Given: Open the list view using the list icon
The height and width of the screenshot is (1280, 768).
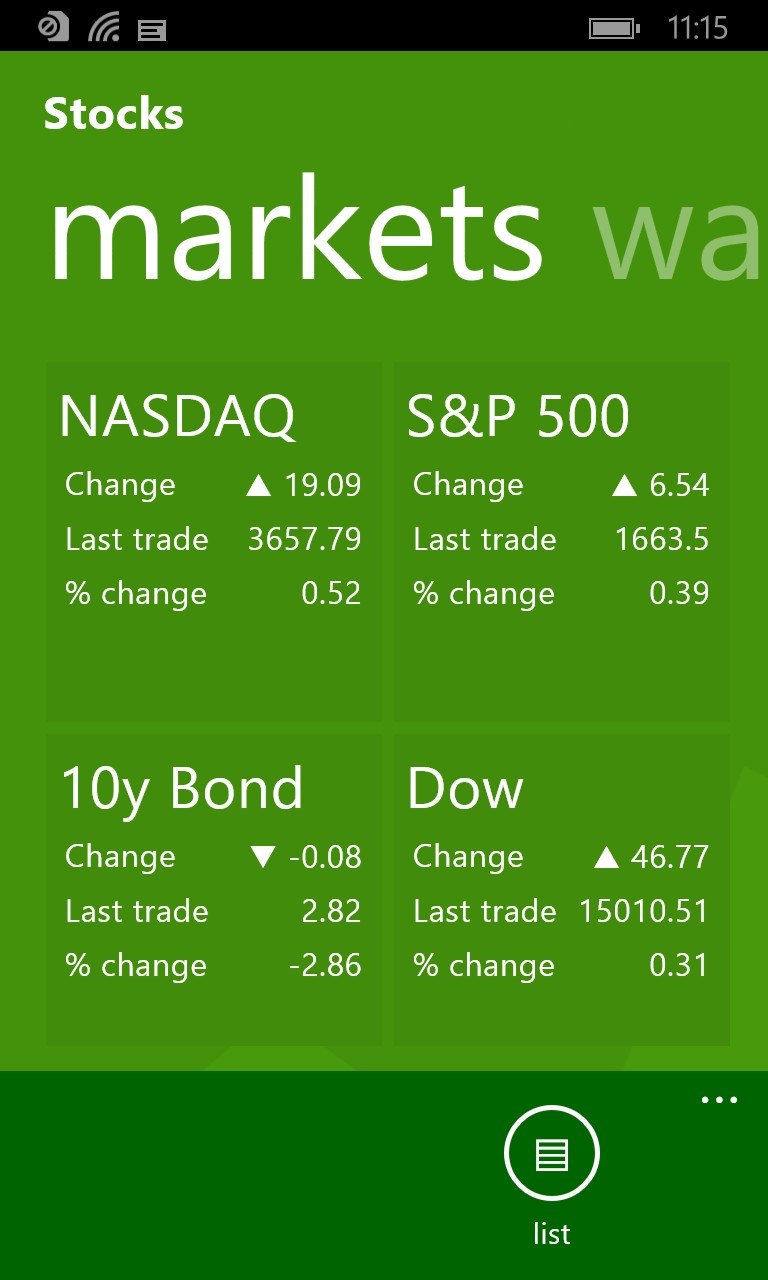Looking at the screenshot, I should (551, 1152).
